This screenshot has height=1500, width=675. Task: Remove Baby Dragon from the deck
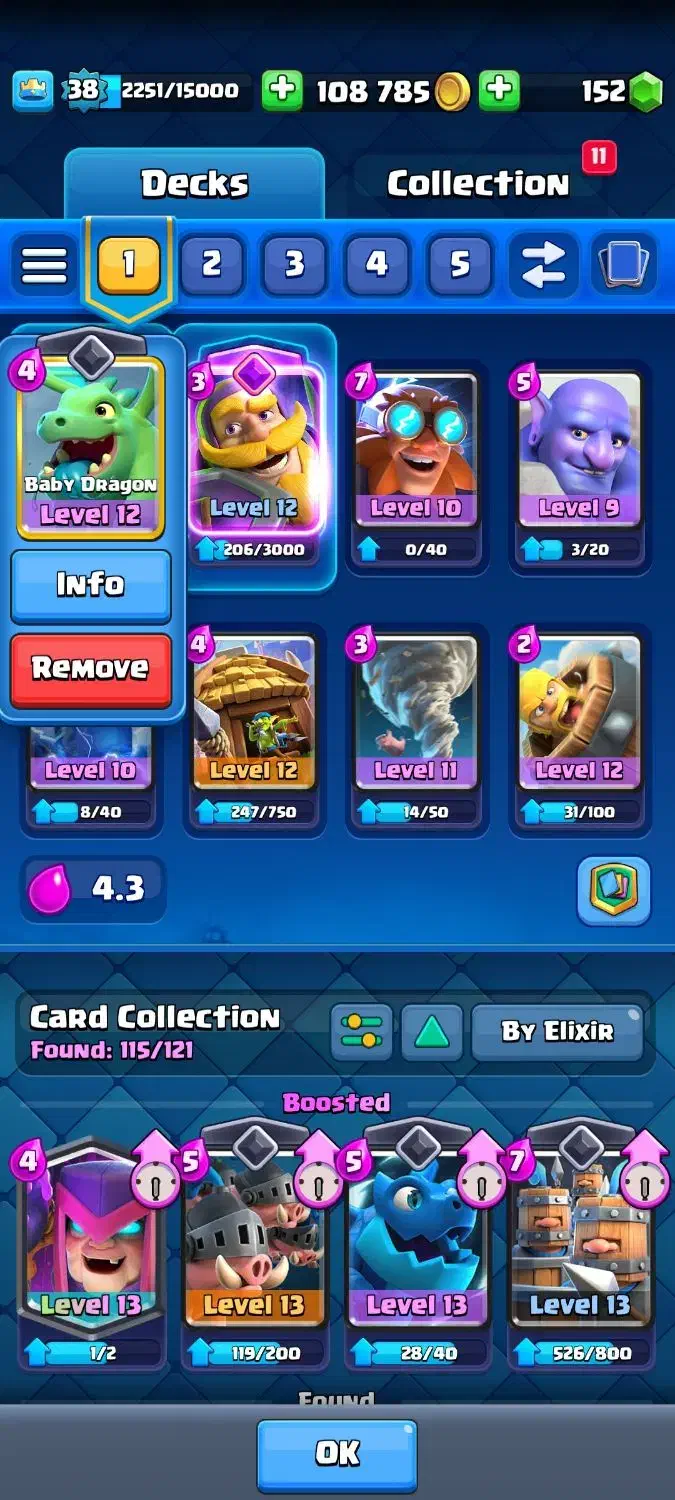[91, 668]
